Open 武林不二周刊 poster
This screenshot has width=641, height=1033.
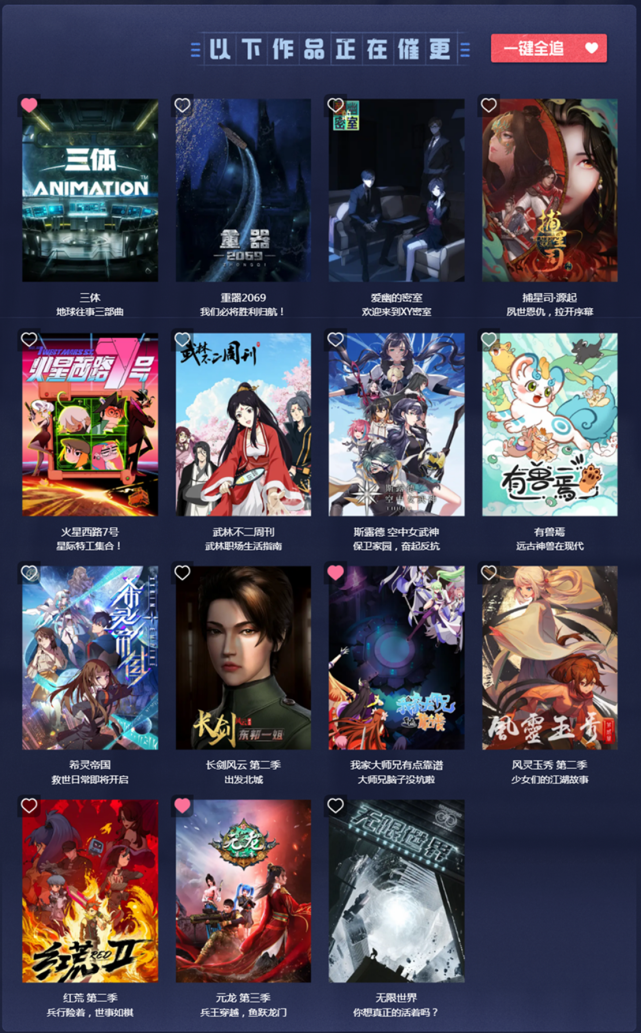243,424
